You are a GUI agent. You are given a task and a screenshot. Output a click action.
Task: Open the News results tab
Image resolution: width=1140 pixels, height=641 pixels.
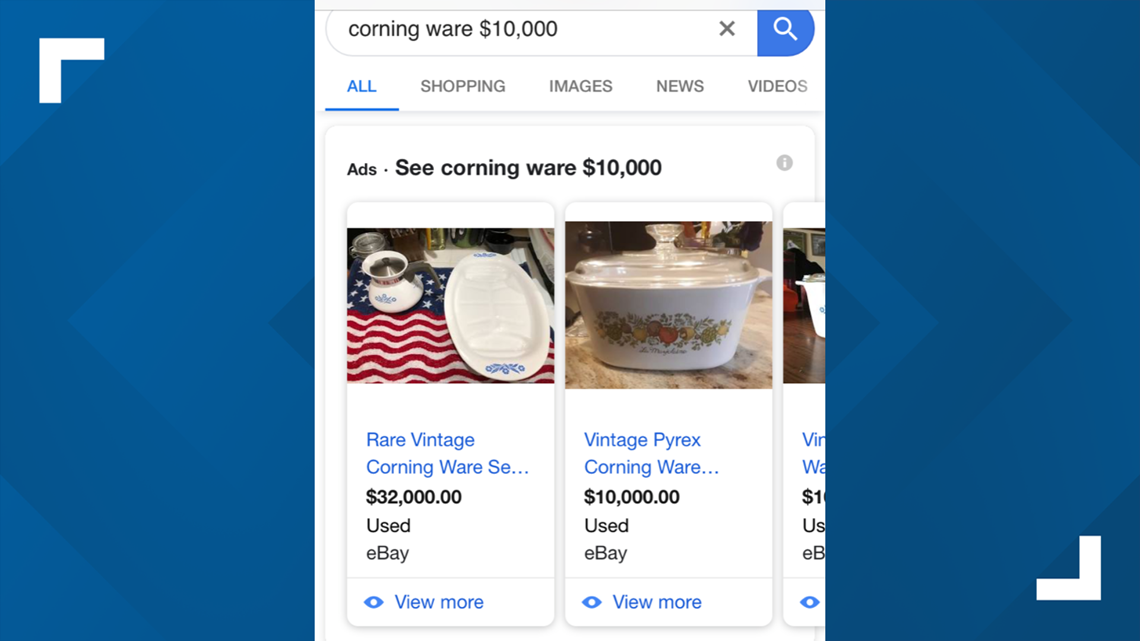pos(680,86)
